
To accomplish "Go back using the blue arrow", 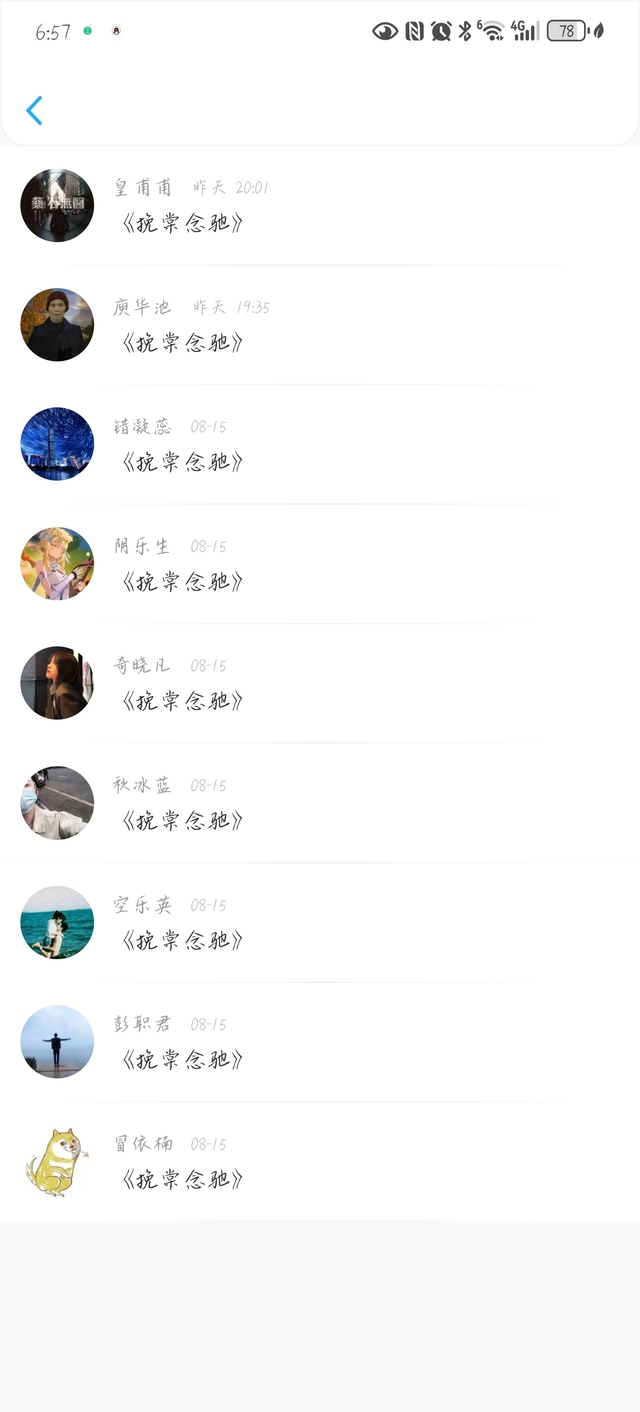I will coord(35,110).
